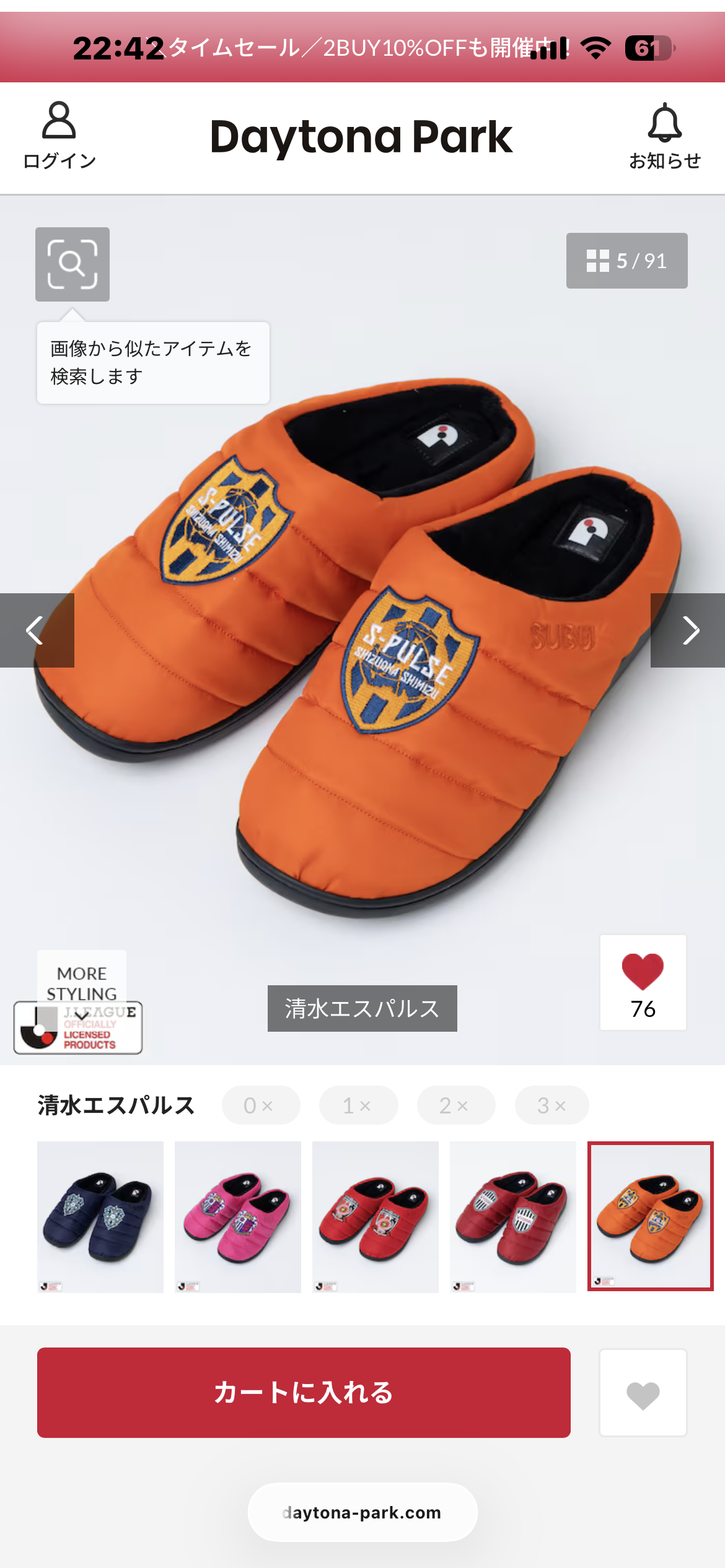Screen dimensions: 725x1568
Task: Like the item with 76 favorites
Action: [643, 982]
